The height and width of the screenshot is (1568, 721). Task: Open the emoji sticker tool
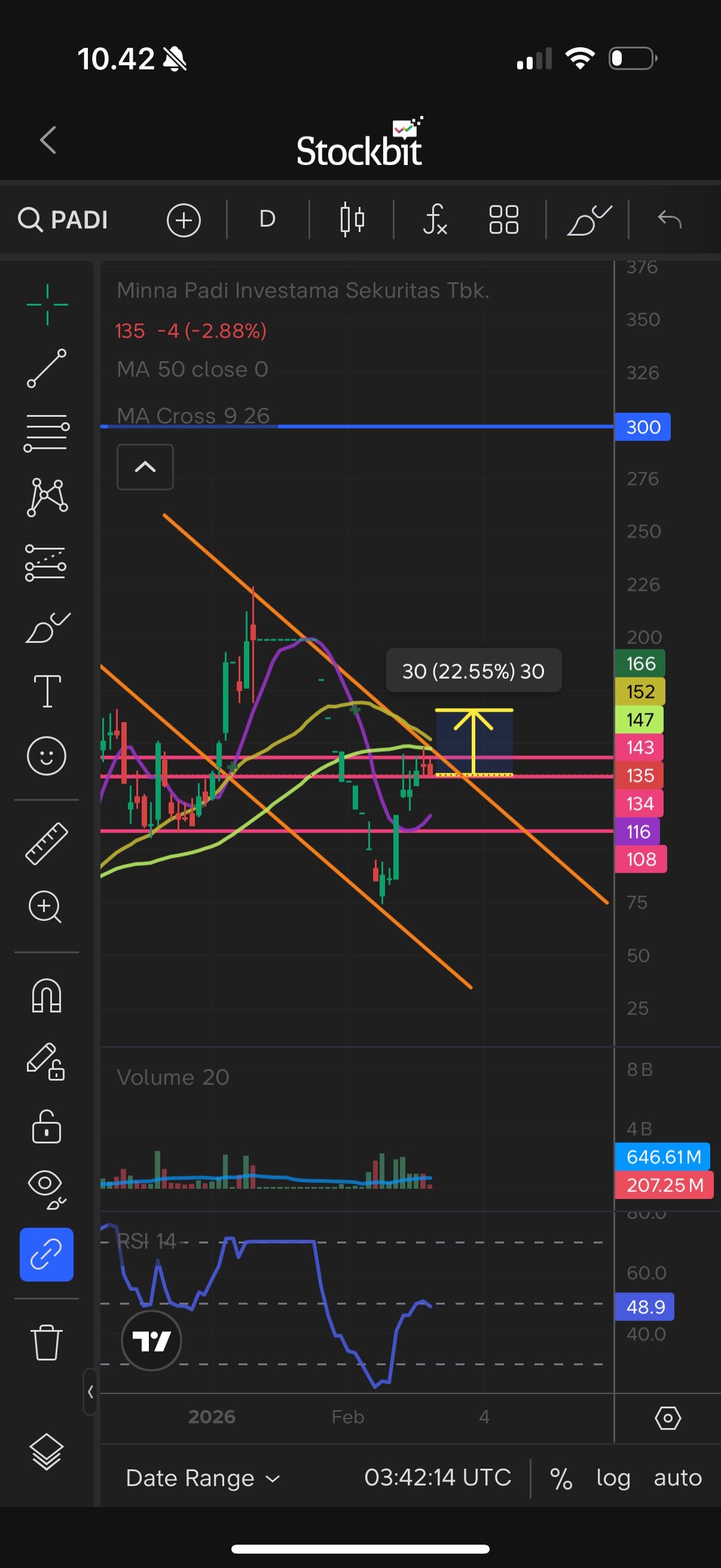point(47,756)
